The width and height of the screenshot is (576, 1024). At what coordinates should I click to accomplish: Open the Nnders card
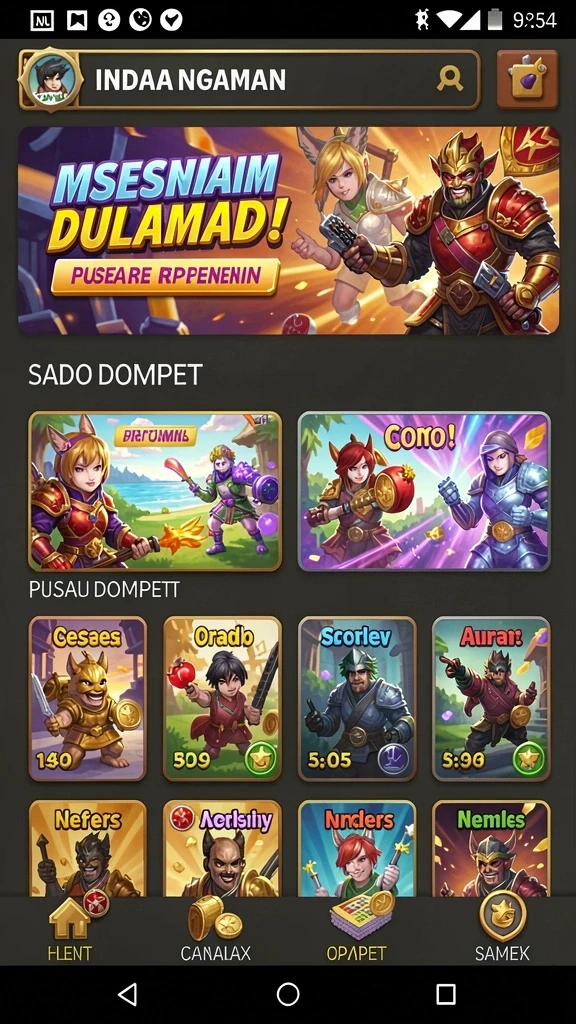357,848
